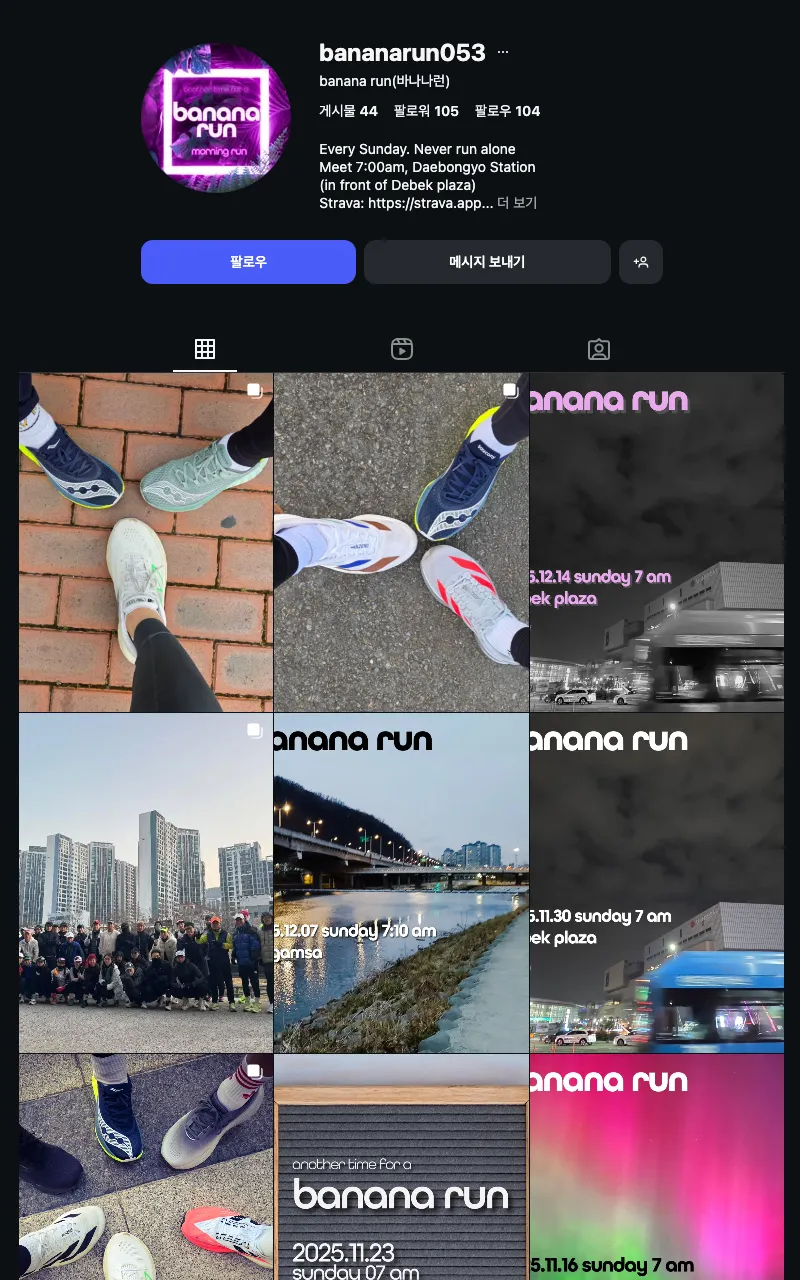The height and width of the screenshot is (1280, 800).
Task: Switch to the tagged photos tab
Action: click(599, 349)
